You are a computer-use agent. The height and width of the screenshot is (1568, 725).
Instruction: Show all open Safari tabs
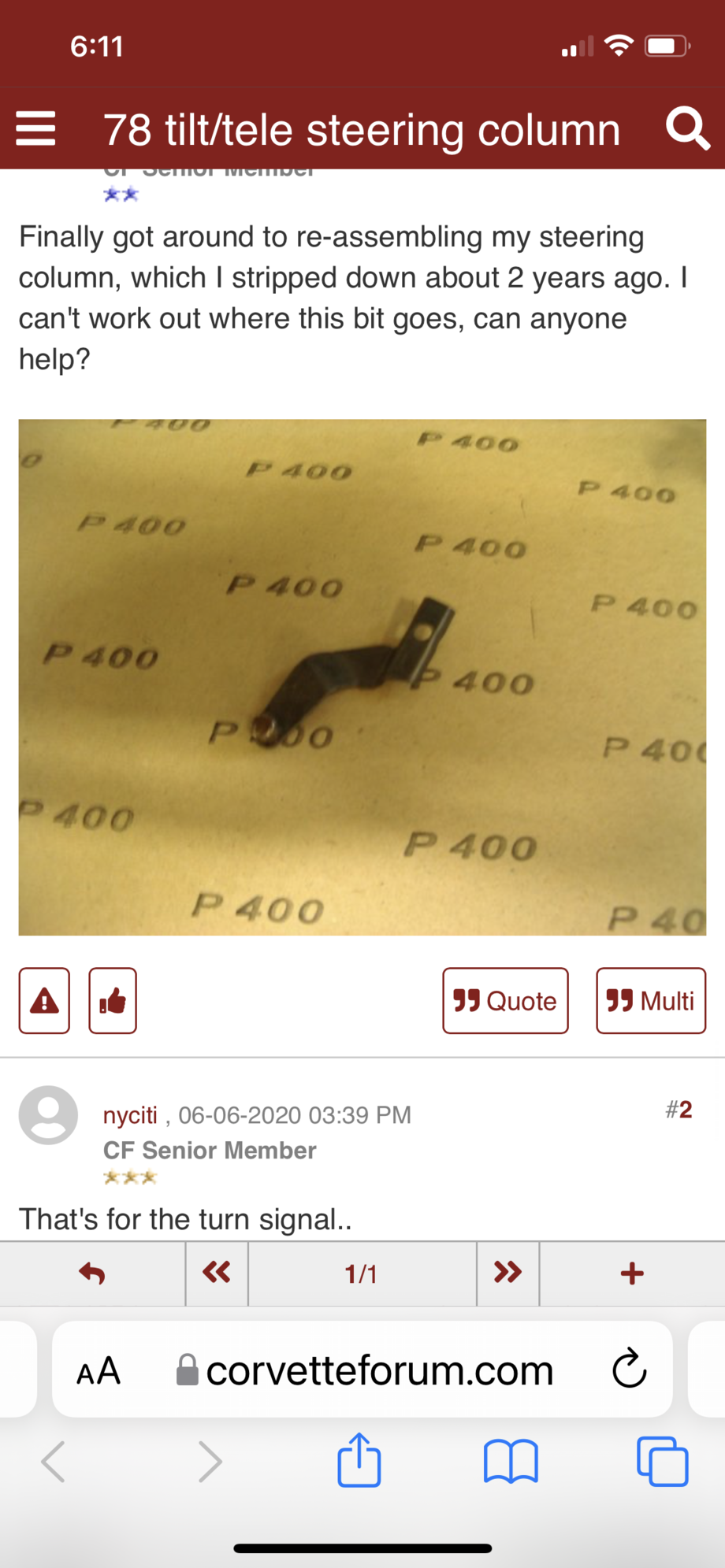(662, 1461)
